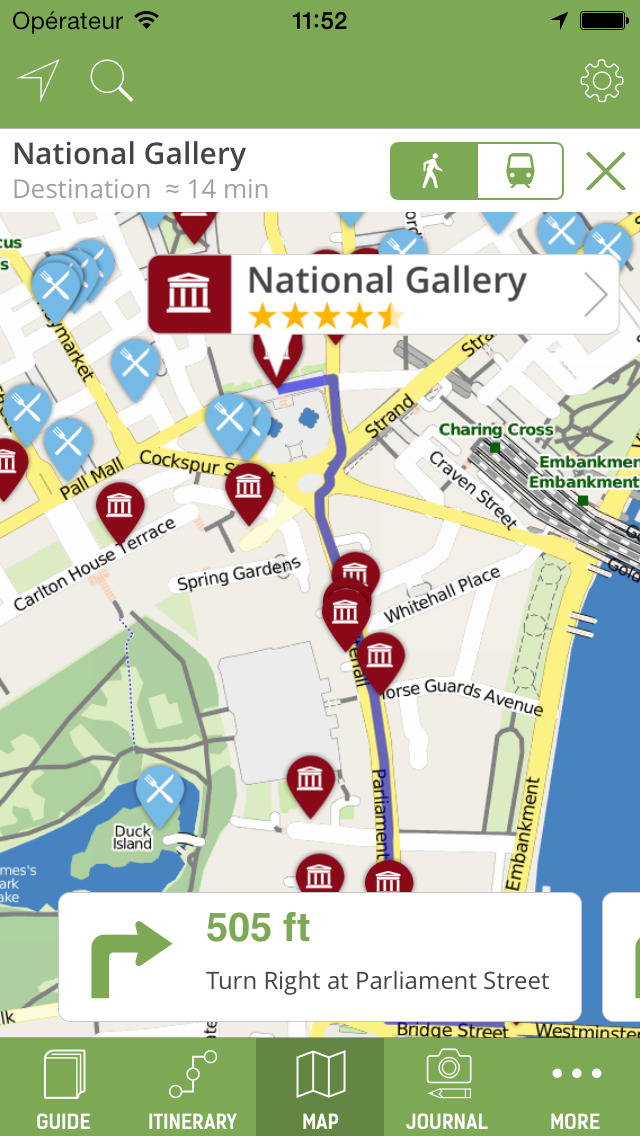640x1136 pixels.
Task: Switch to the Guide tab
Action: tap(64, 1087)
